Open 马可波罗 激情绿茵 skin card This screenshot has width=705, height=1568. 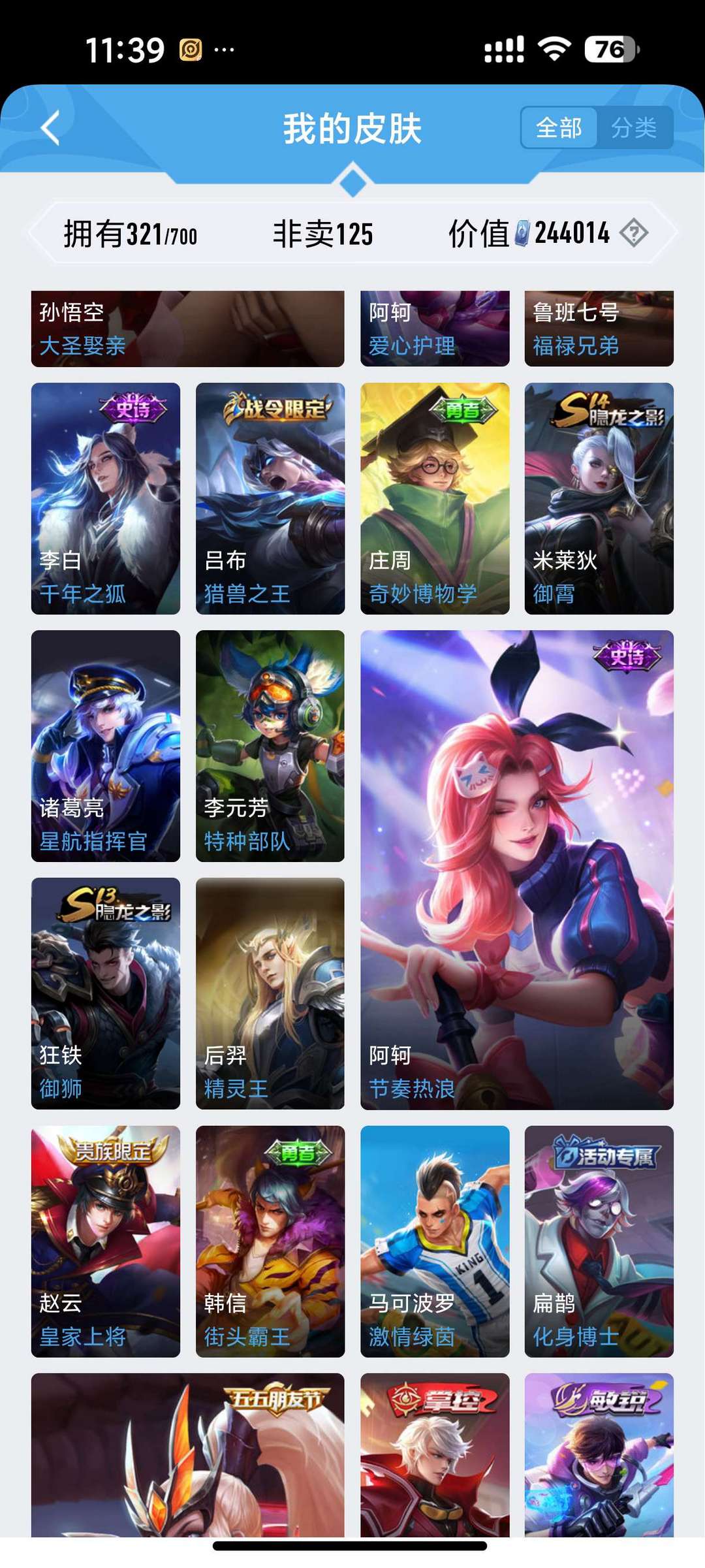(435, 1241)
